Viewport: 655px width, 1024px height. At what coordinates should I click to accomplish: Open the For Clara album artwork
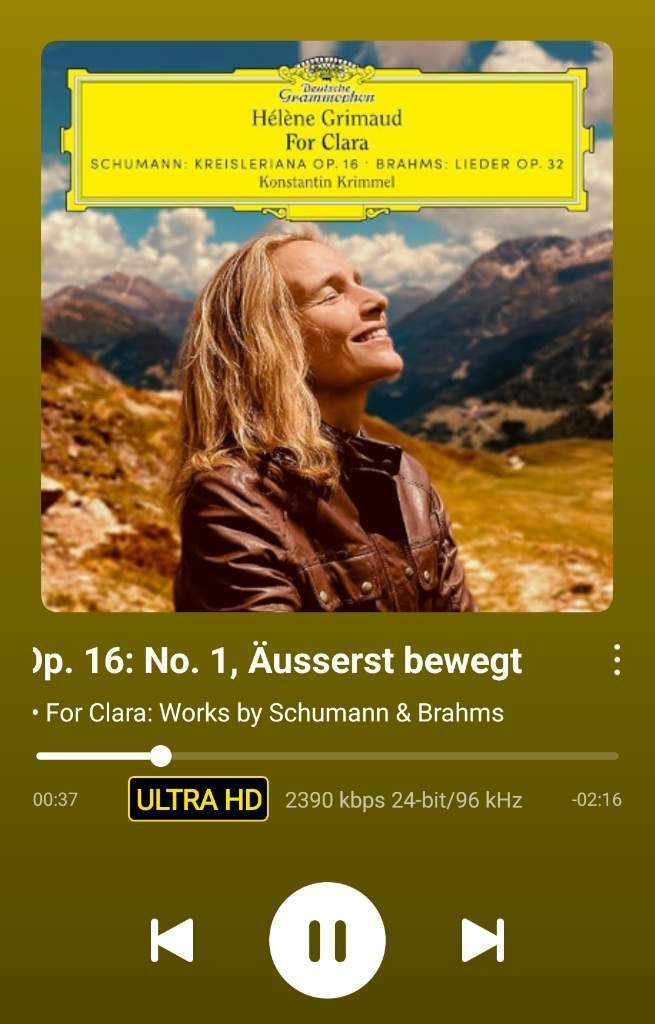[x=327, y=326]
